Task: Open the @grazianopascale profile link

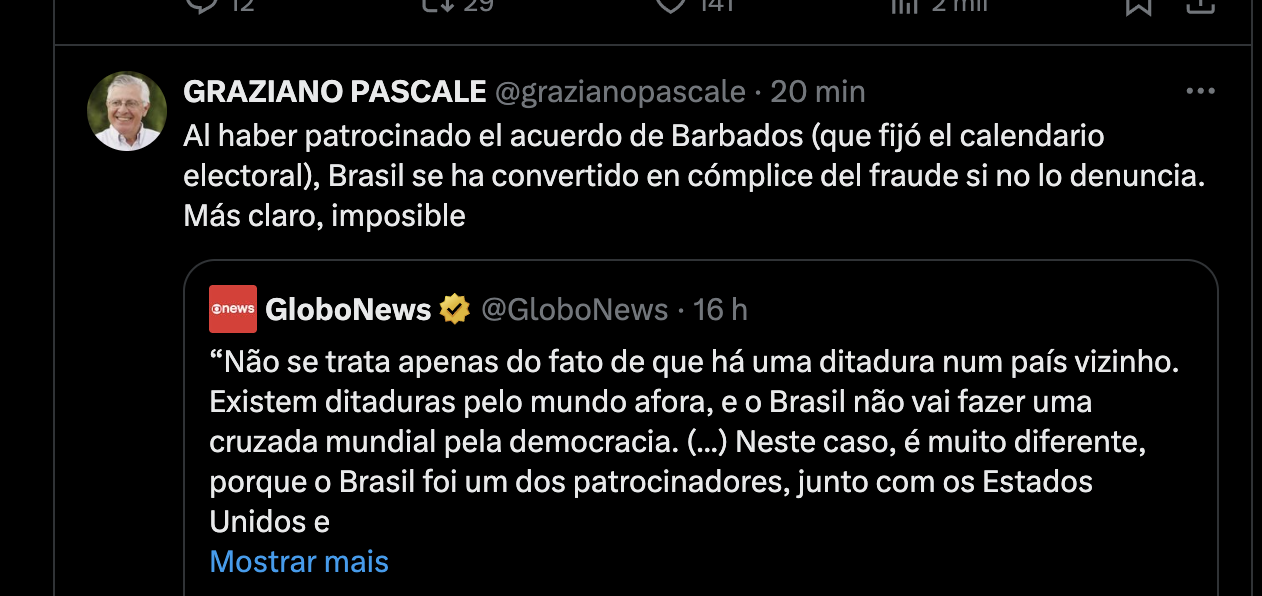Action: pos(620,92)
